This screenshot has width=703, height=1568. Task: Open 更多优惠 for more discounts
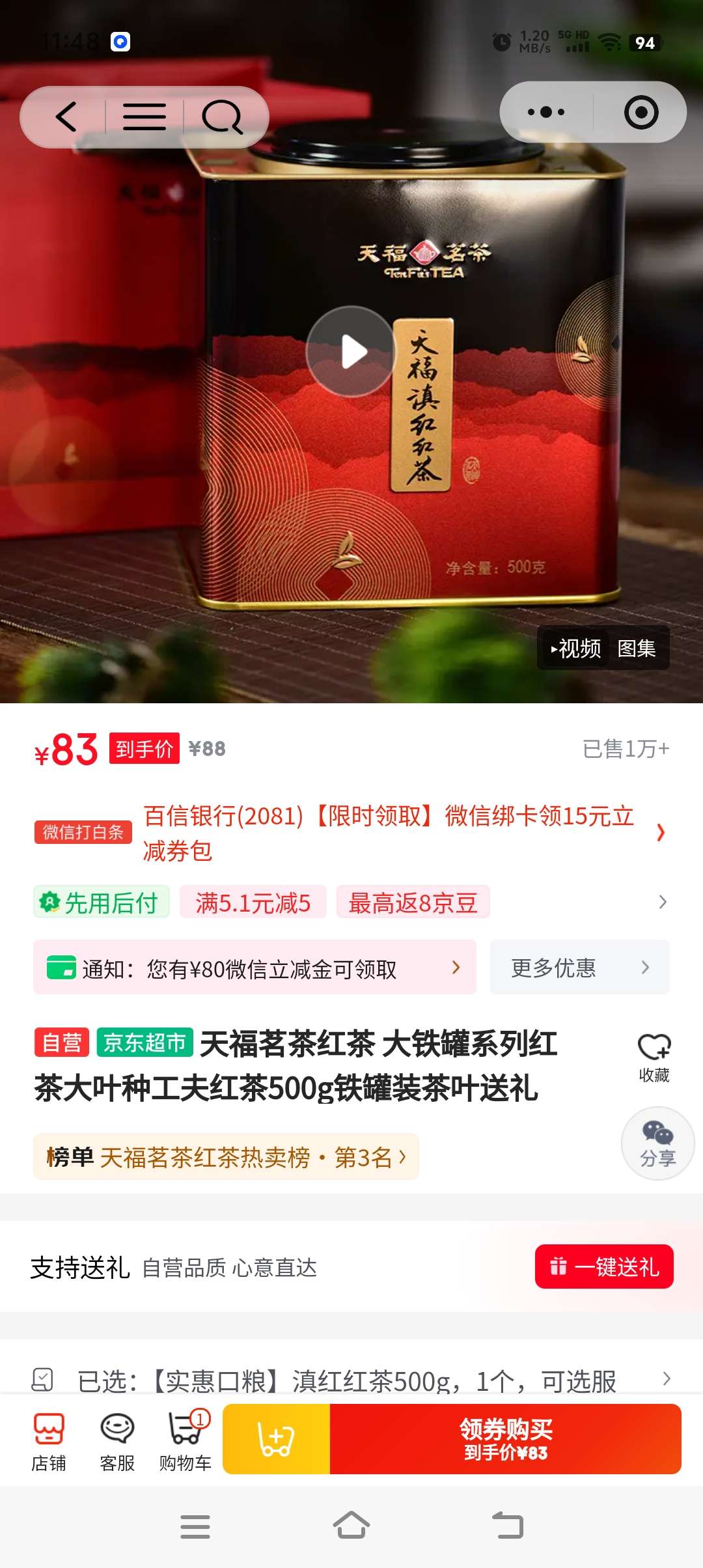pyautogui.click(x=579, y=968)
